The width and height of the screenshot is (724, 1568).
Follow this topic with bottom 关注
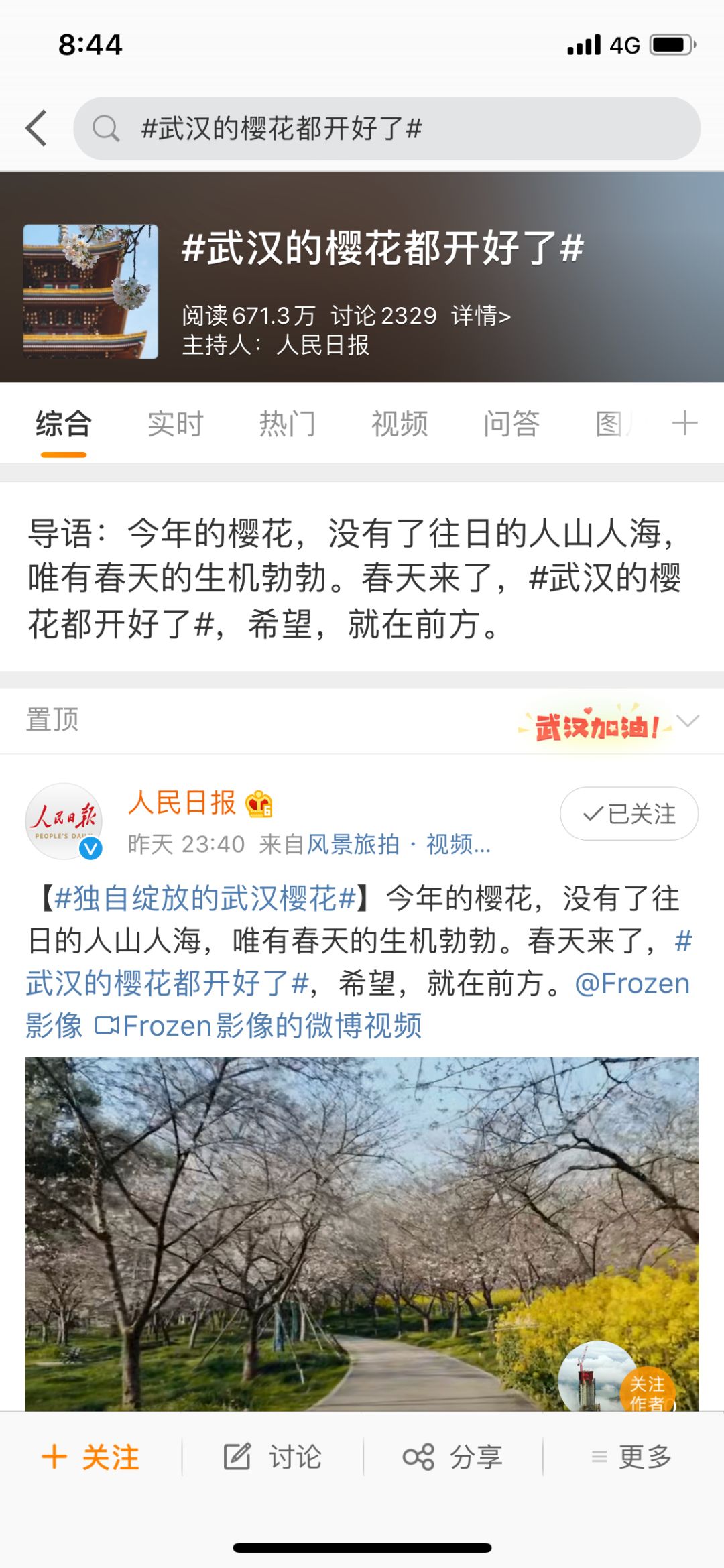[91, 1457]
